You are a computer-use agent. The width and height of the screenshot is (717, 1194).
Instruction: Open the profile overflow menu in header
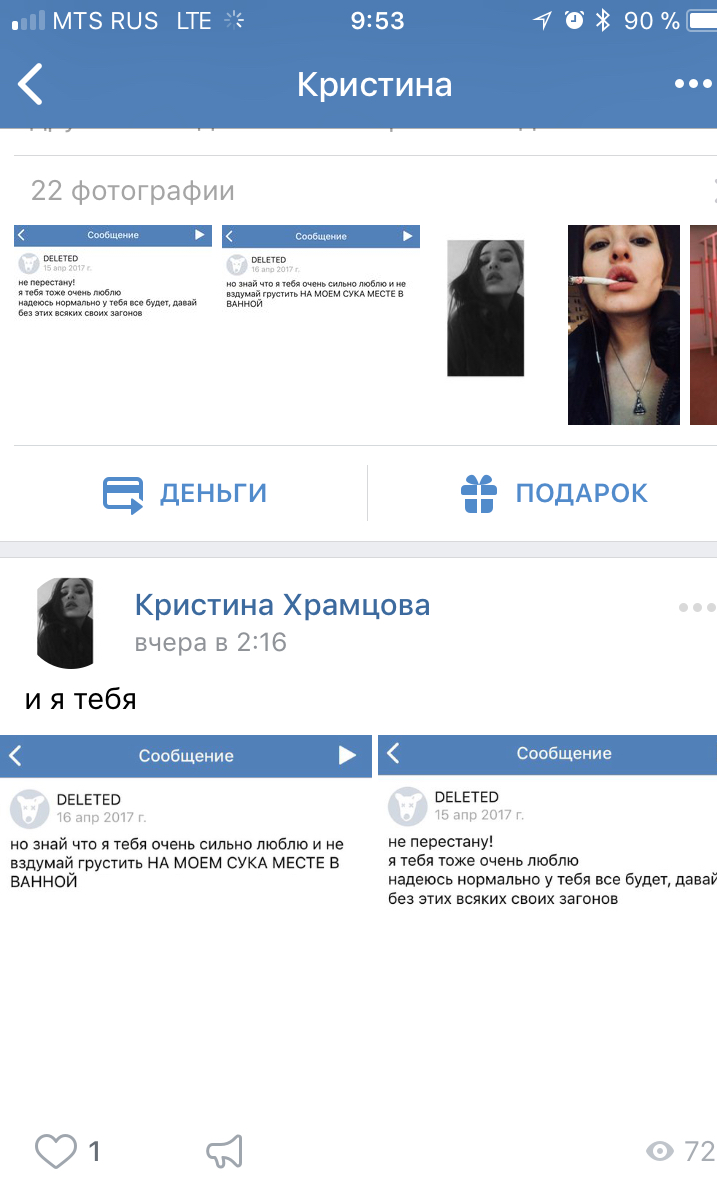(693, 85)
